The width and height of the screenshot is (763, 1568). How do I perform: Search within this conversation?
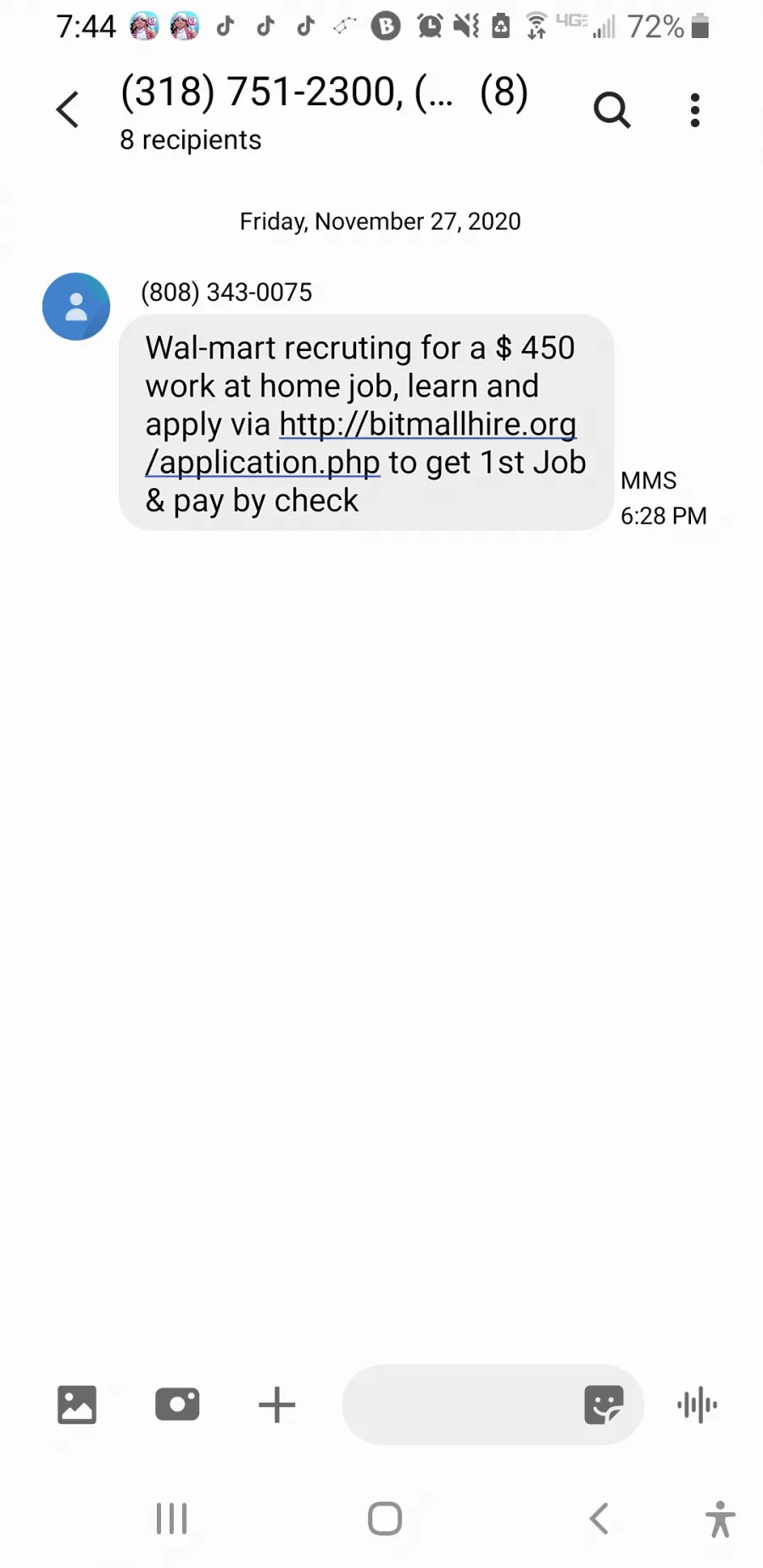pyautogui.click(x=611, y=110)
